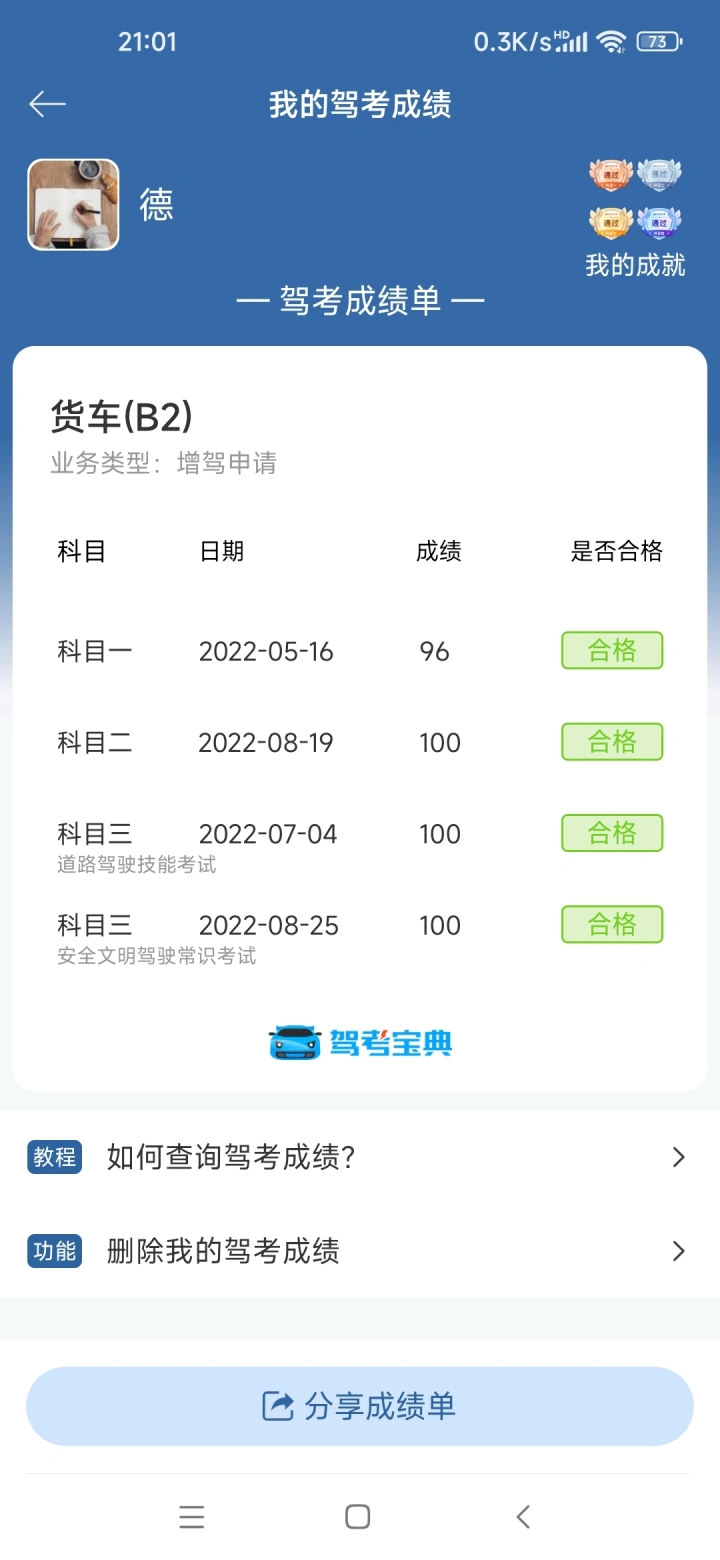The image size is (720, 1560).
Task: Open the 如何查询驾考成绩 tutorial
Action: pos(359,1157)
